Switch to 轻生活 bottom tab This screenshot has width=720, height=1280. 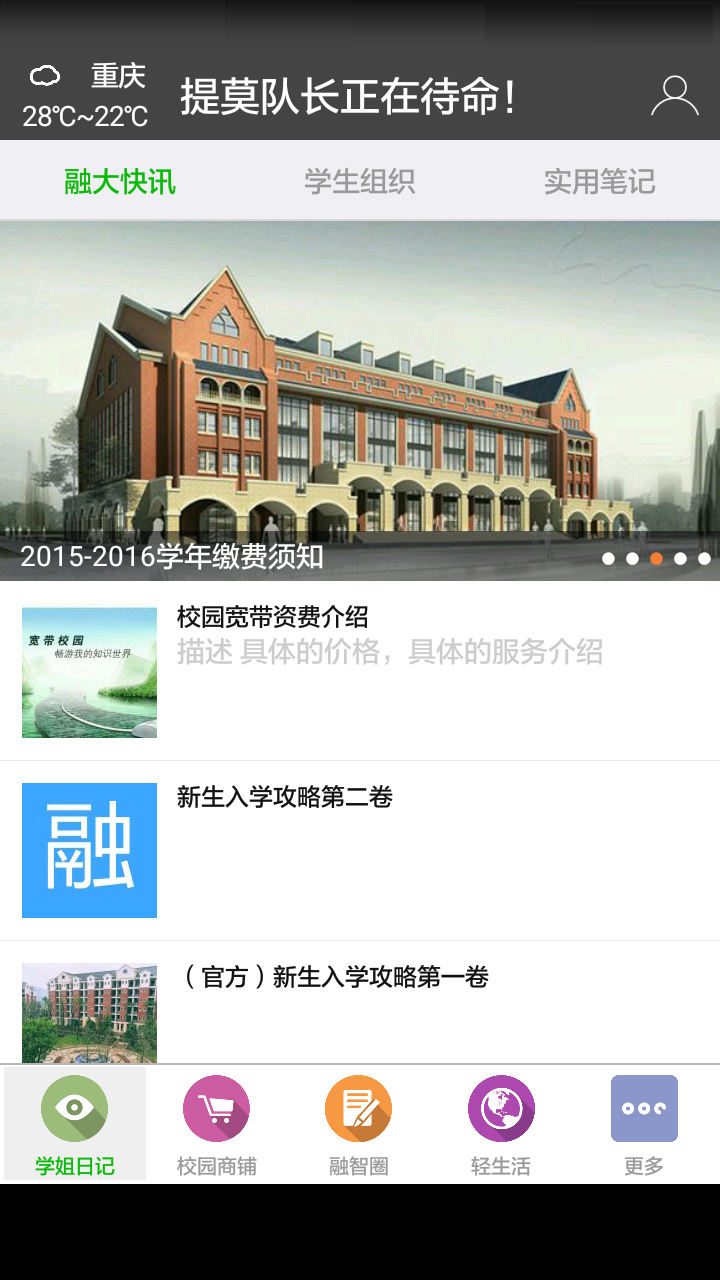[x=501, y=1124]
